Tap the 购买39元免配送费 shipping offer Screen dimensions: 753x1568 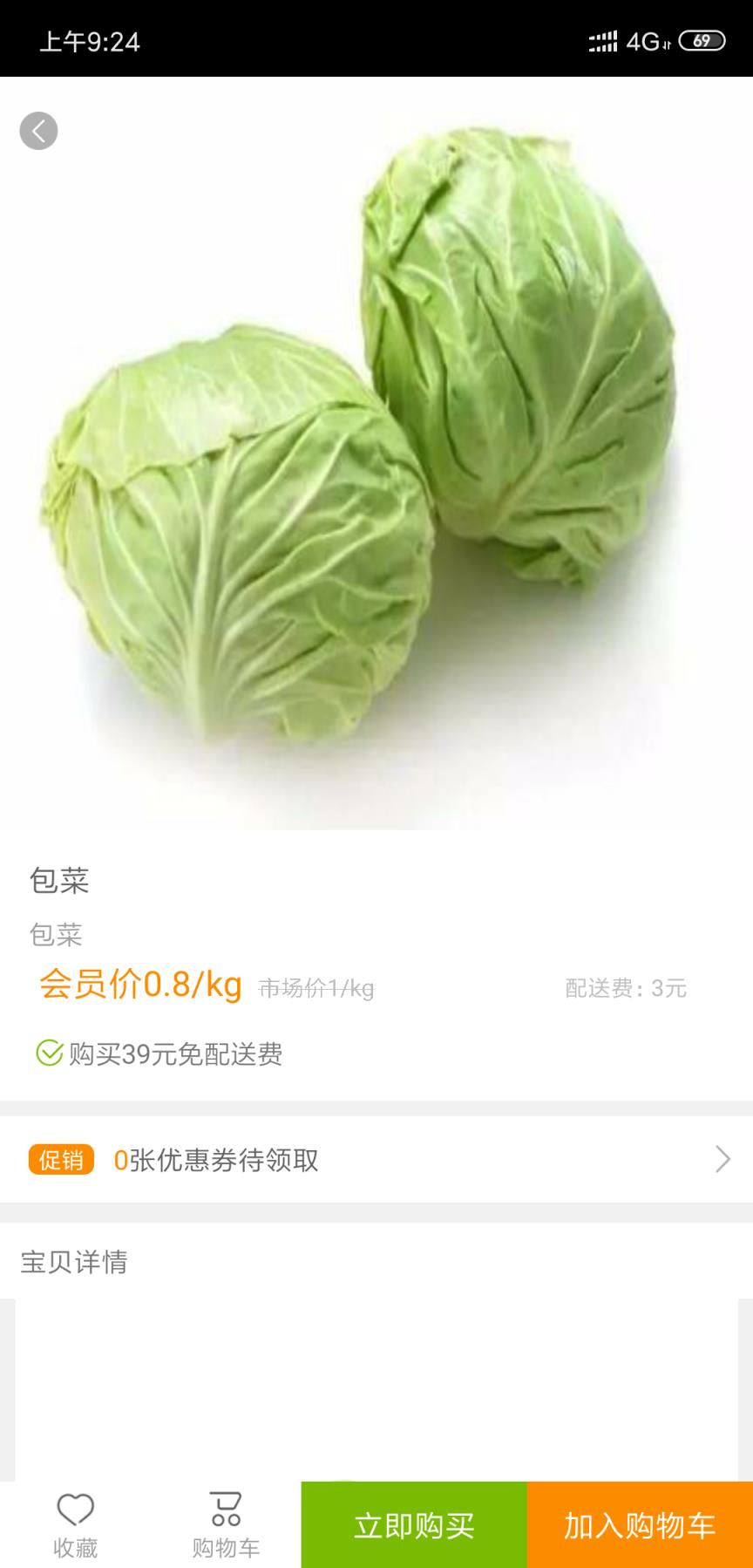174,1054
